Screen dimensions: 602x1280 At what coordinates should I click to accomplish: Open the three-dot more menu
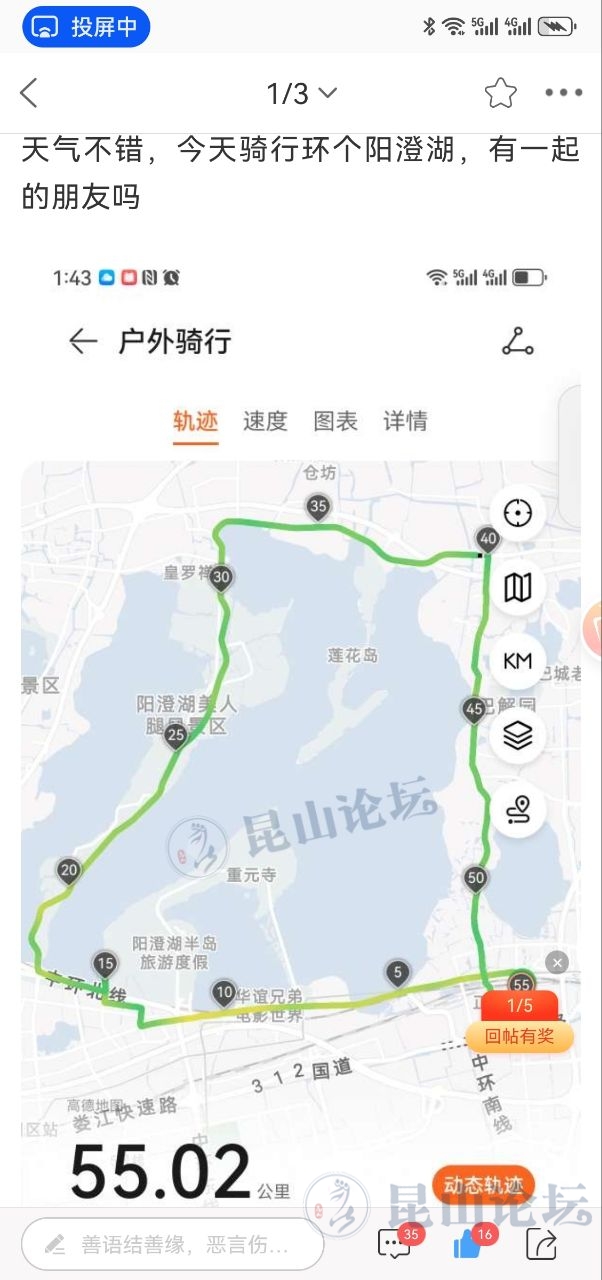click(563, 94)
